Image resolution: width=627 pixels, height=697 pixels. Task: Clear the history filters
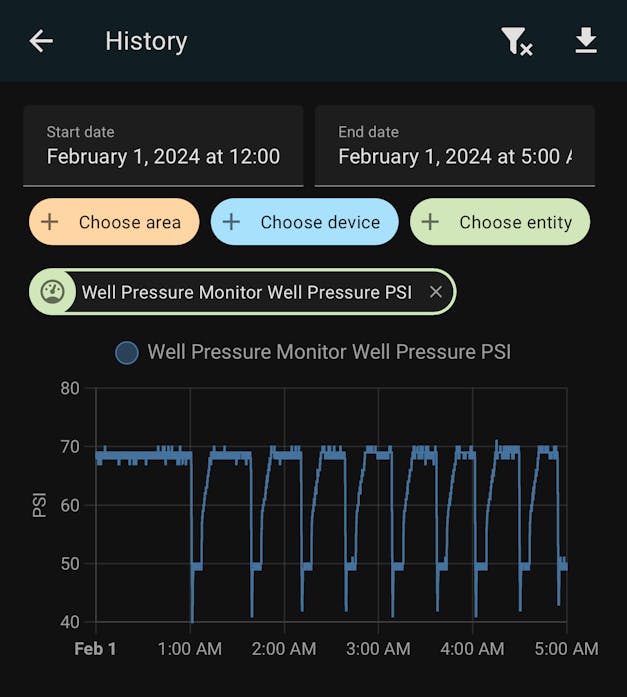[516, 41]
